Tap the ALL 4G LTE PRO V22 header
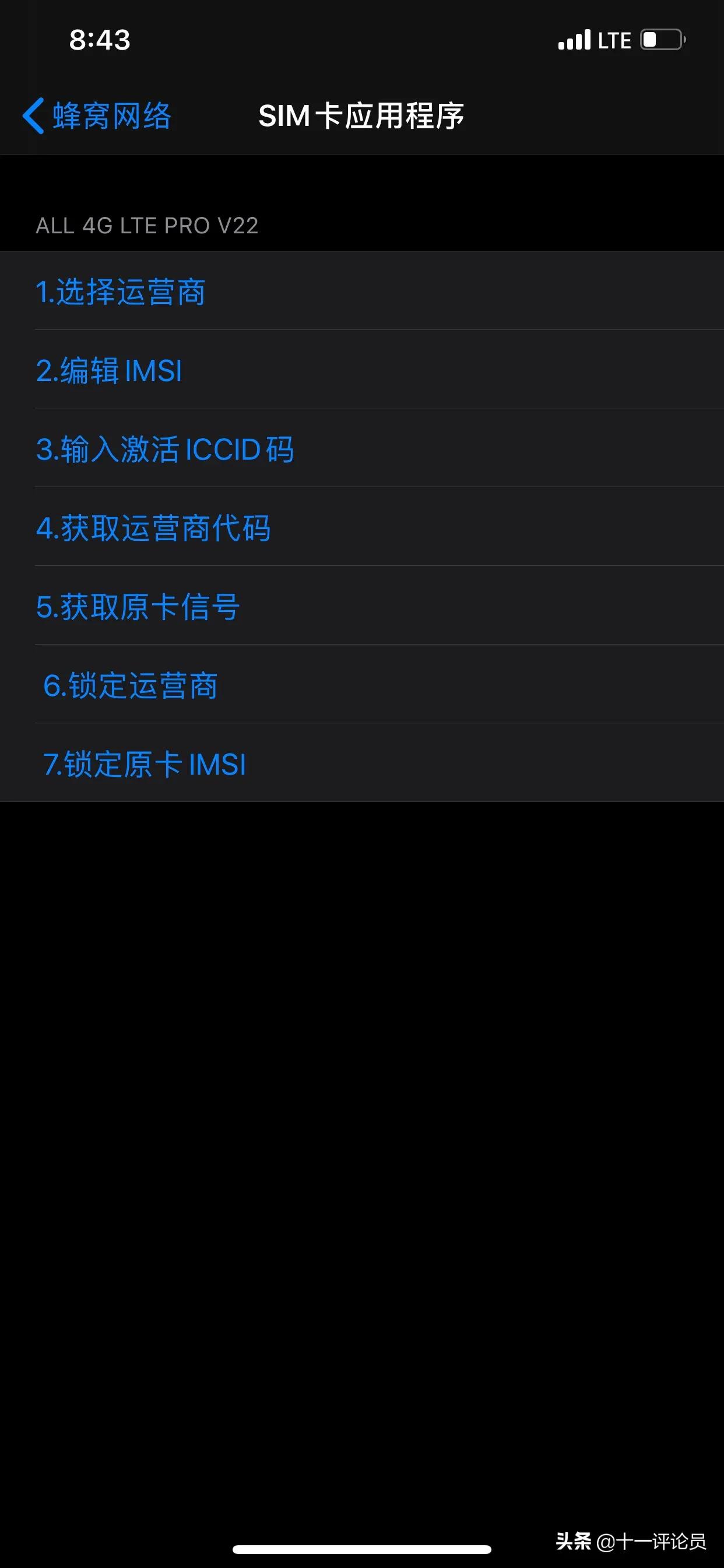 [x=146, y=226]
